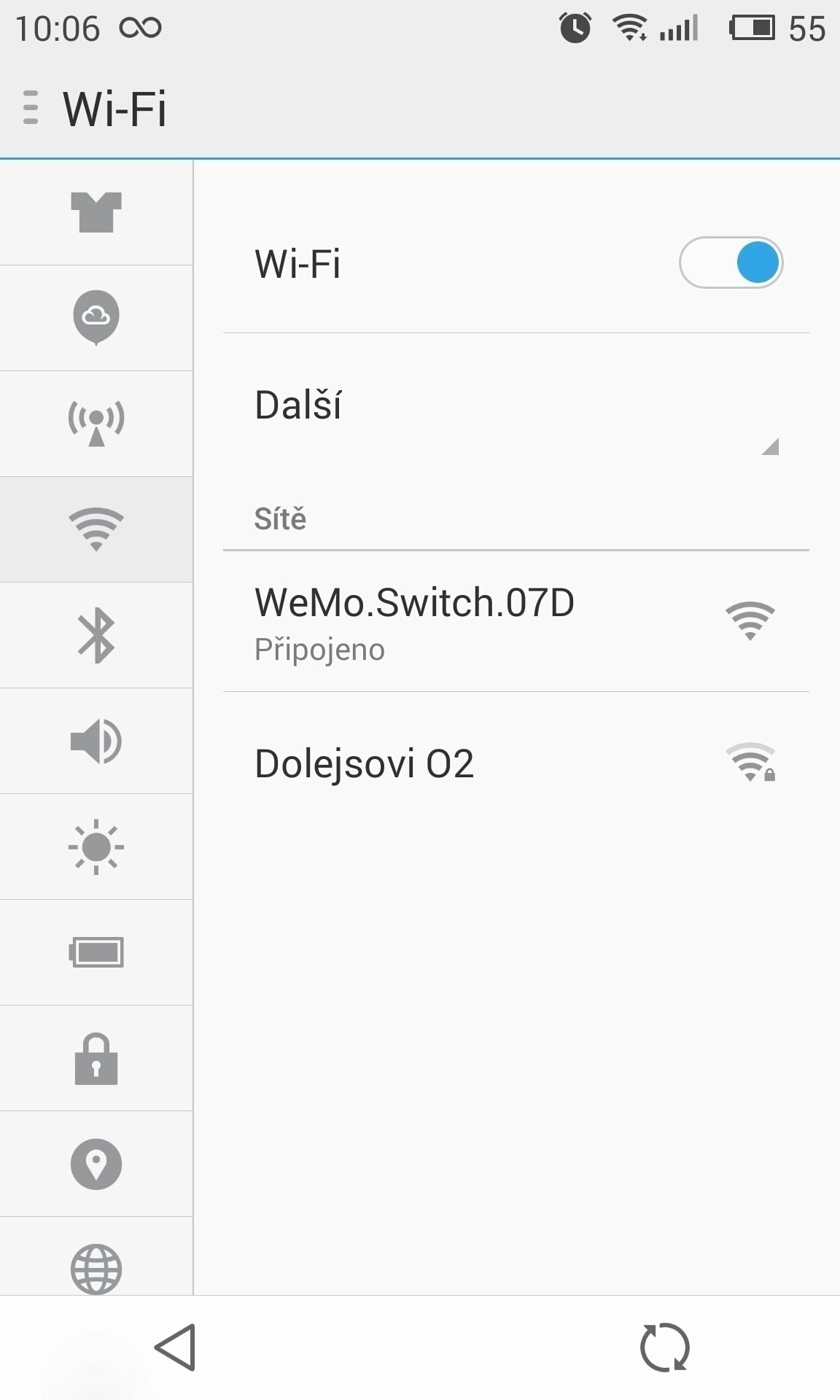
Task: Refresh the Wi-Fi network list
Action: (x=664, y=1347)
